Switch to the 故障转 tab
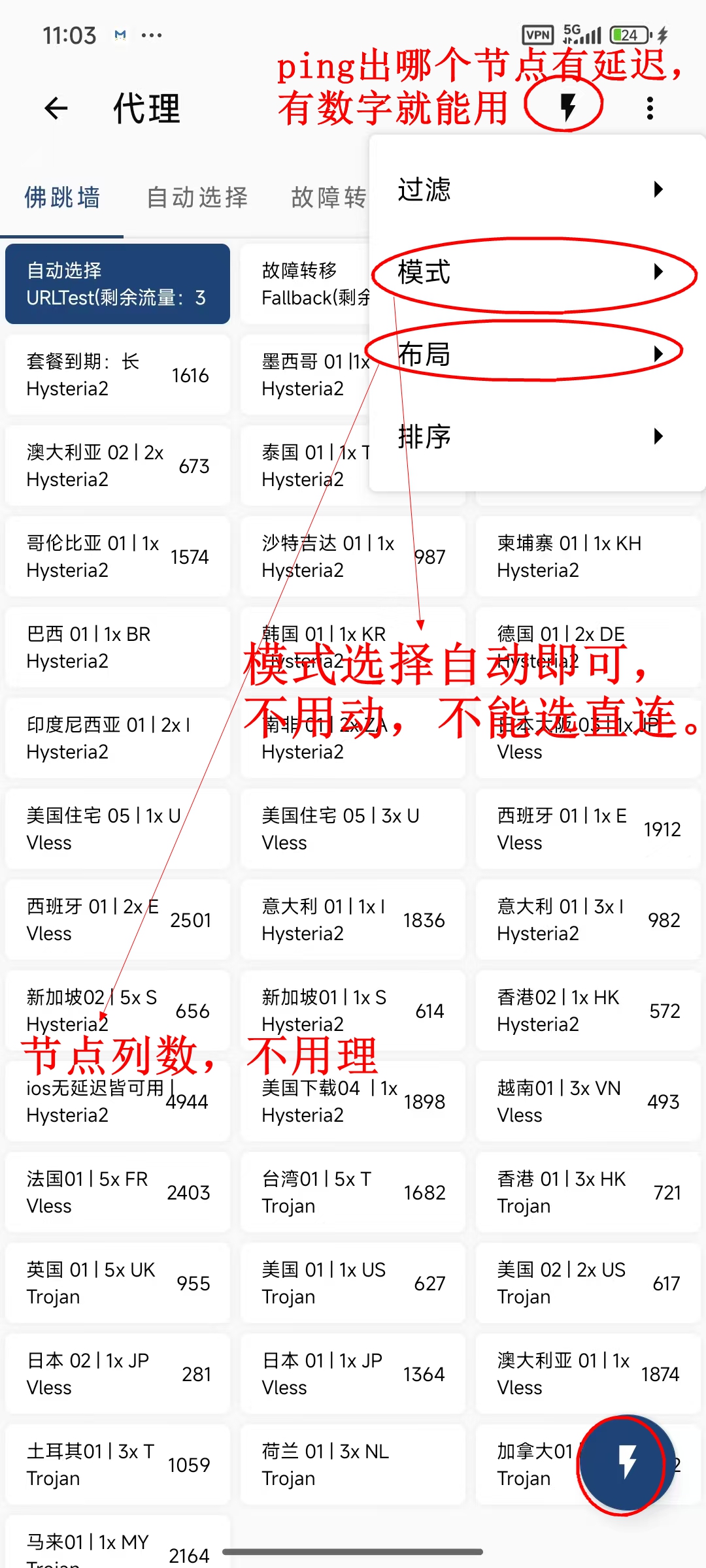Screen dimensions: 706x1568 tap(329, 197)
